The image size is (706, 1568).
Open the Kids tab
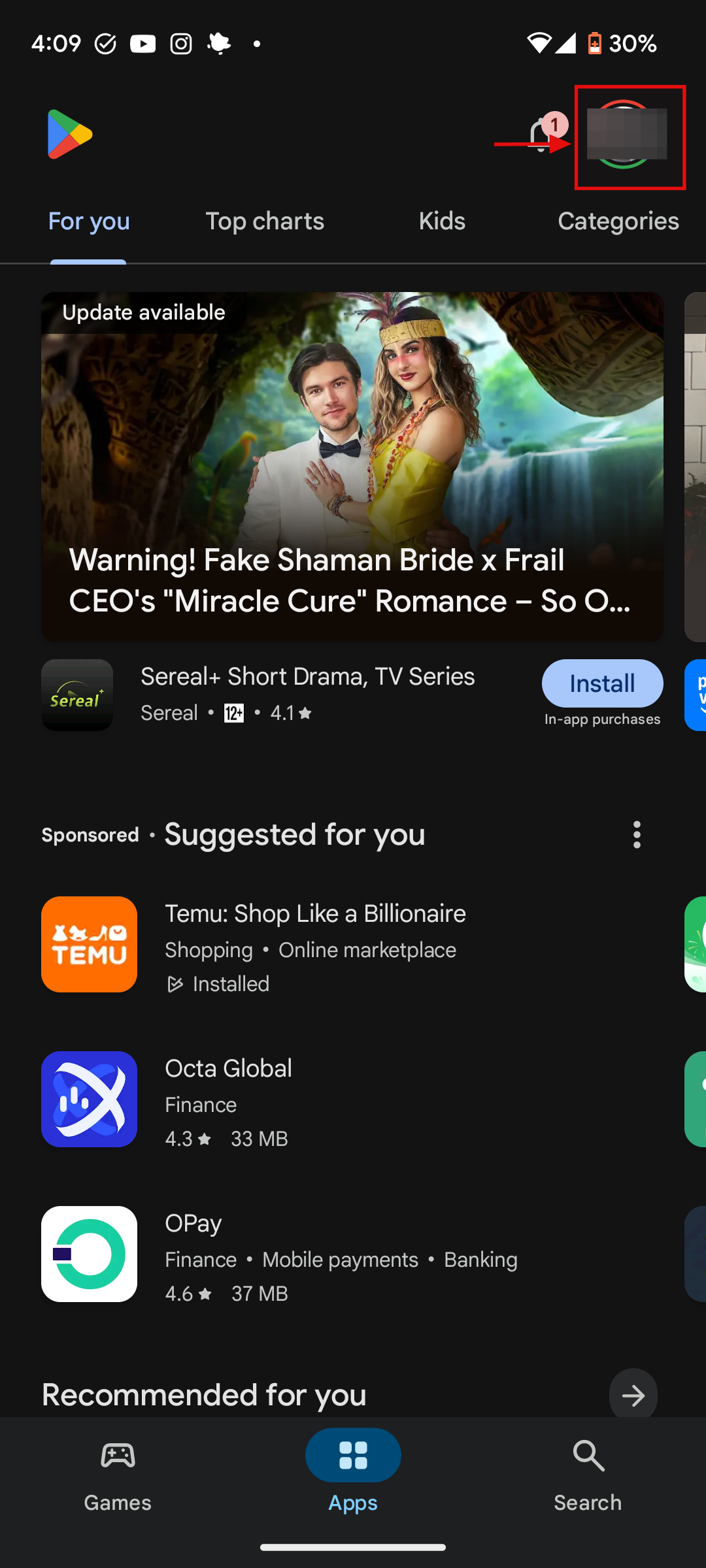coord(441,221)
